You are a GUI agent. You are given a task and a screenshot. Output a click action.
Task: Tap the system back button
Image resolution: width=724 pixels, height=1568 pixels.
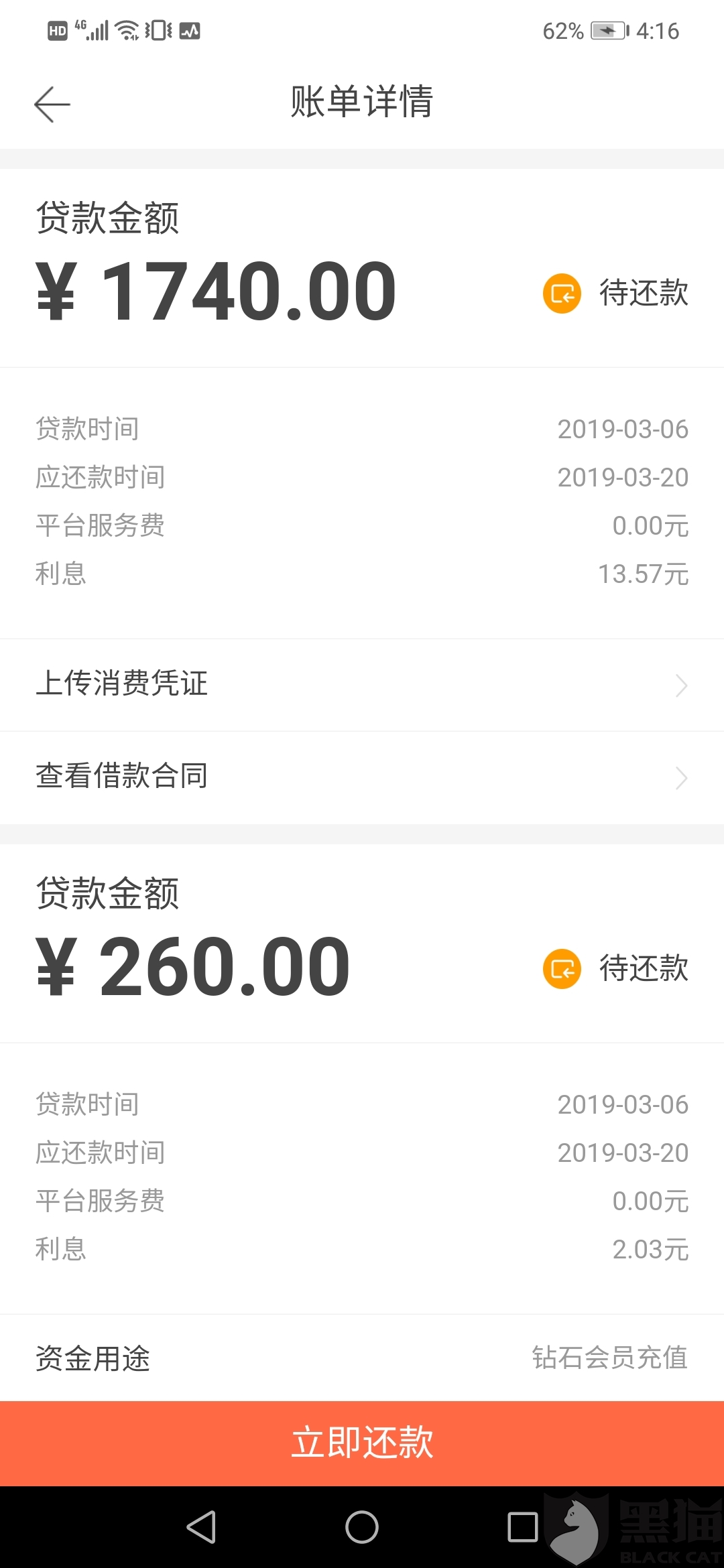[201, 1528]
